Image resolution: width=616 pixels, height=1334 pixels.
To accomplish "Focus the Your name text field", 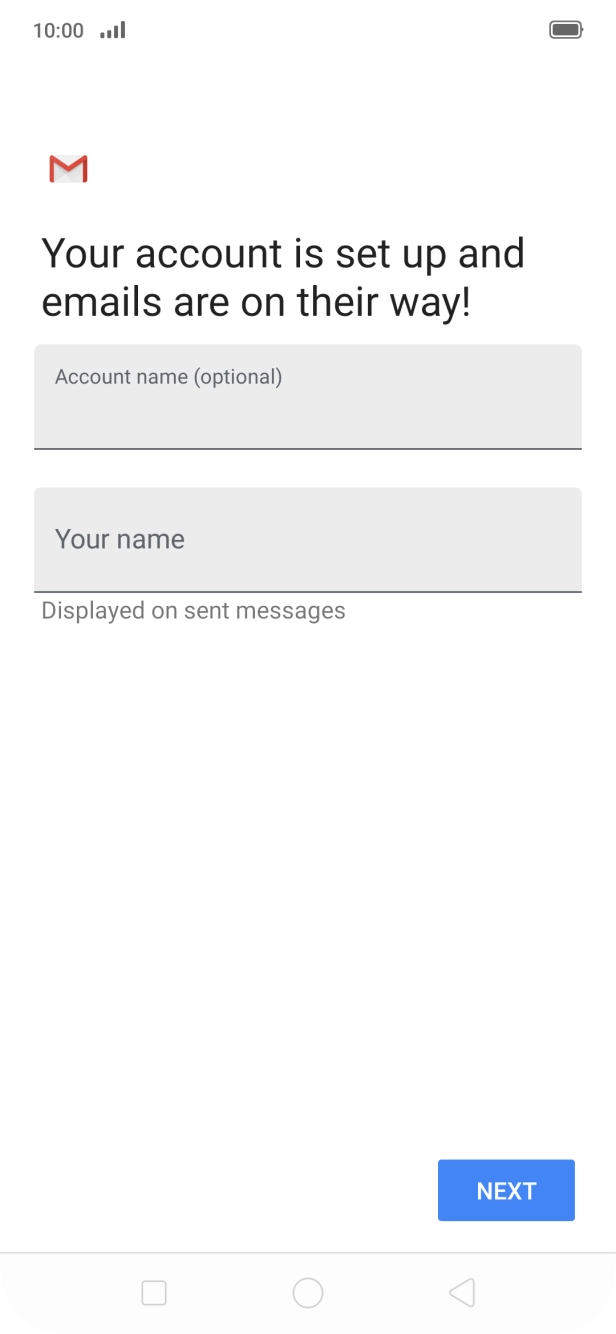I will pyautogui.click(x=307, y=540).
